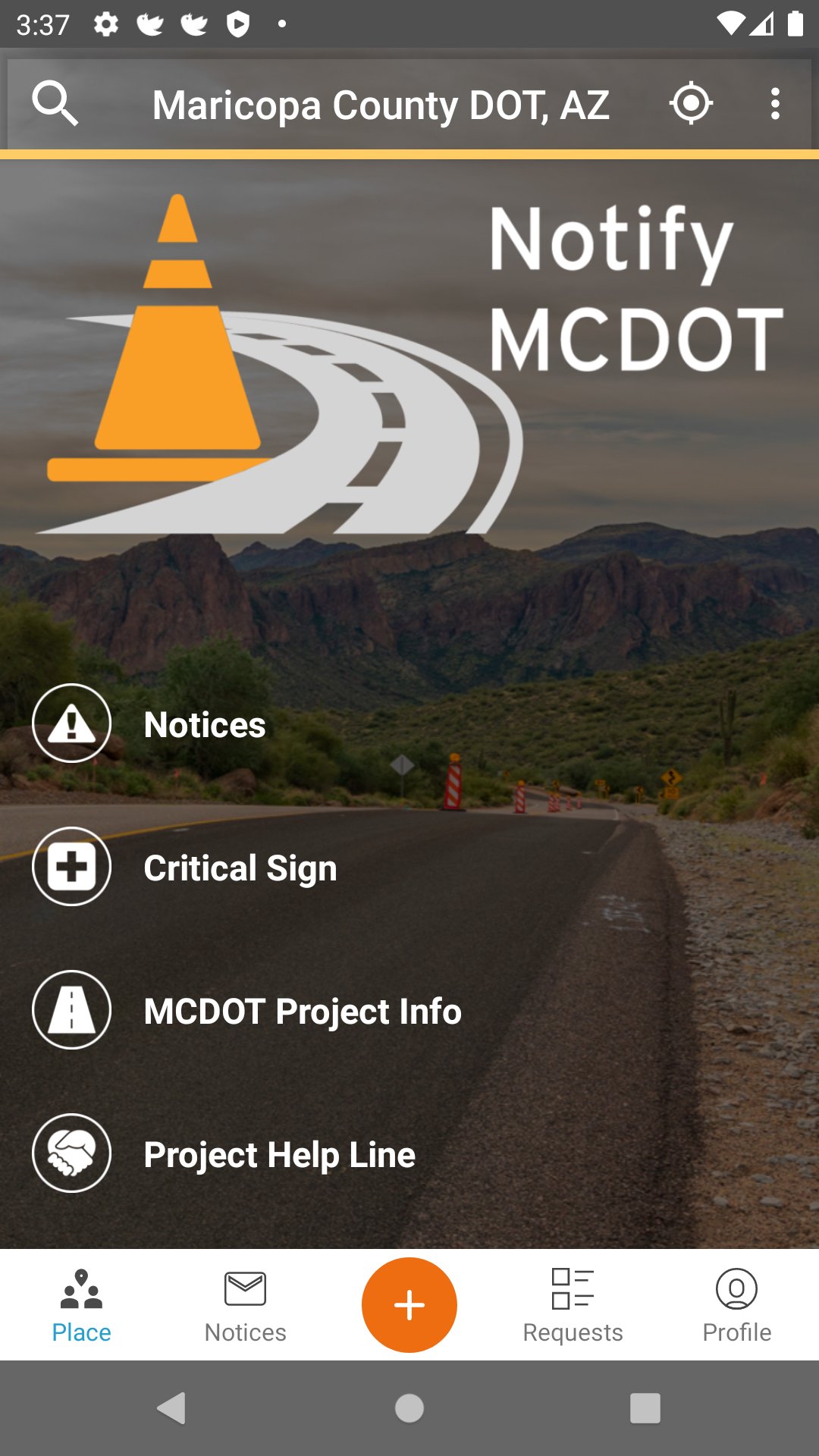
Task: Open MCDOT Project Info from the home list
Action: click(302, 1011)
